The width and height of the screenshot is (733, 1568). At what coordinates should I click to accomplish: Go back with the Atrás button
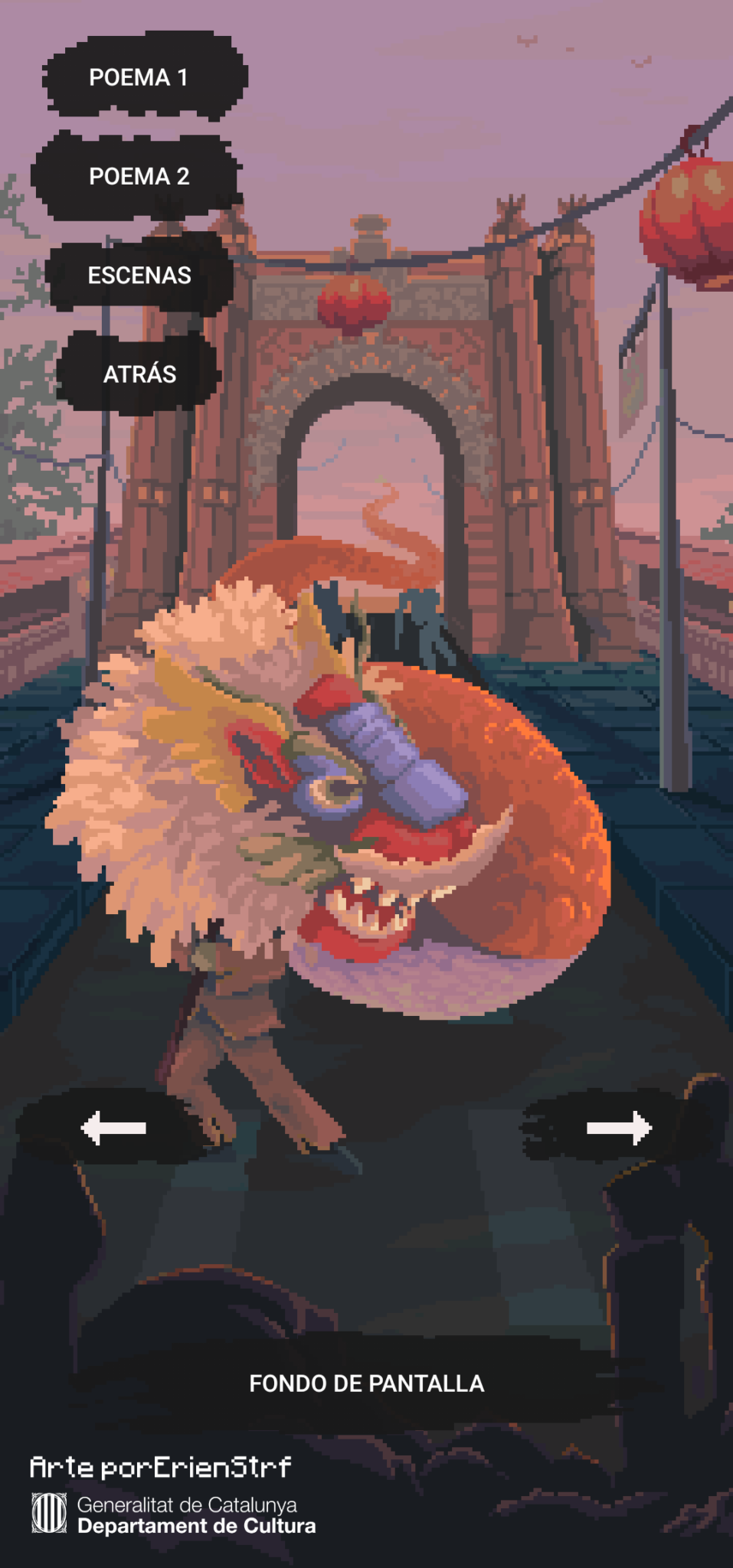pos(139,374)
